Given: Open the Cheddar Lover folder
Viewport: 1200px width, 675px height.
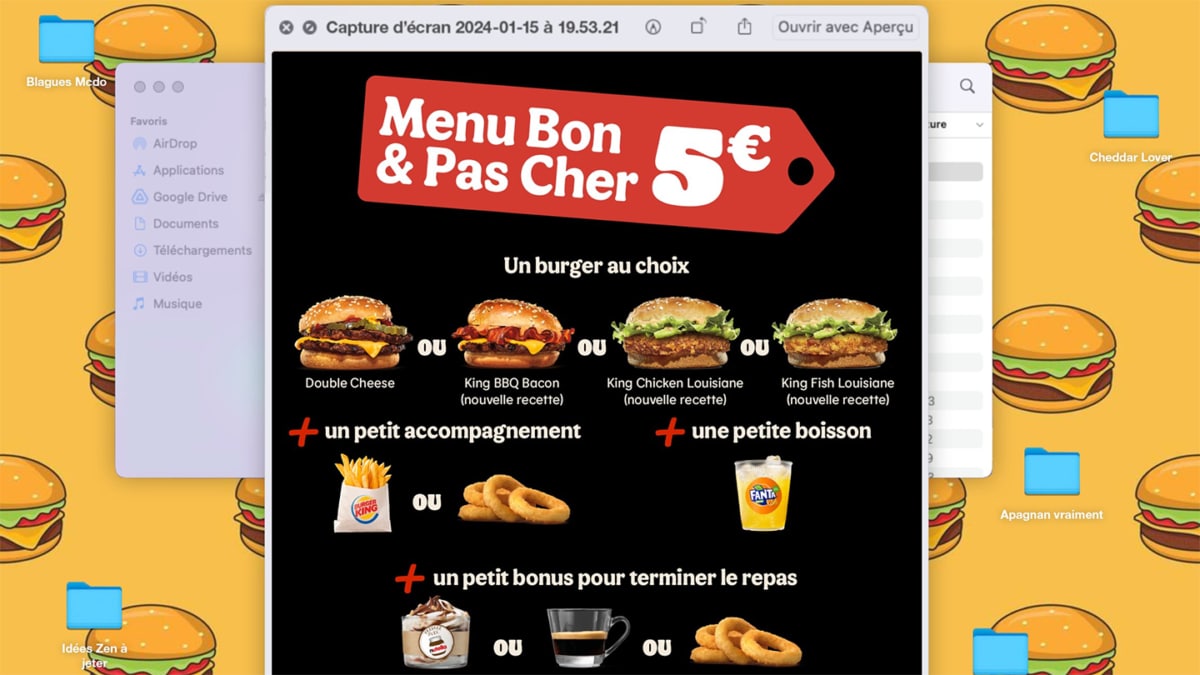Looking at the screenshot, I should [1130, 115].
